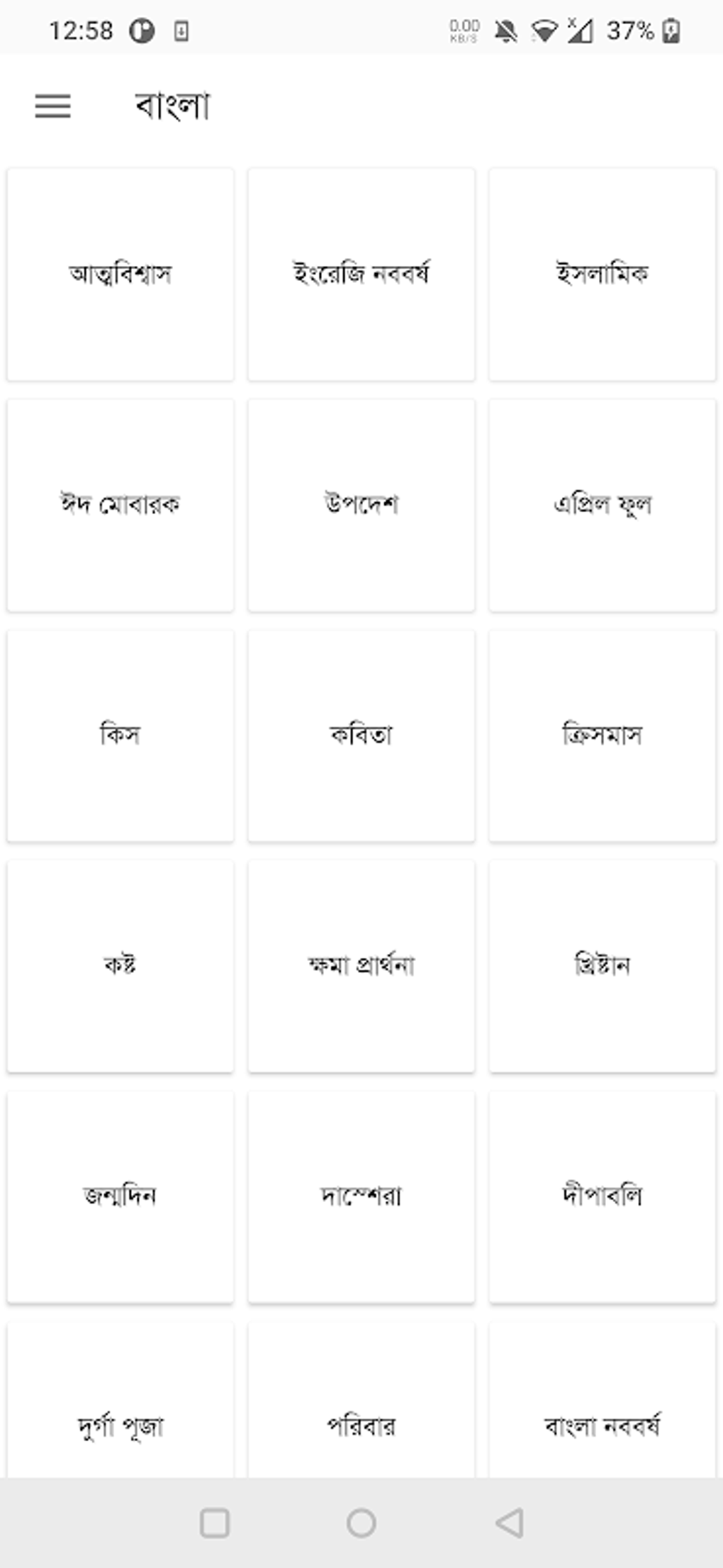This screenshot has width=723, height=1568.
Task: Go back using the system back button
Action: pos(510,1523)
